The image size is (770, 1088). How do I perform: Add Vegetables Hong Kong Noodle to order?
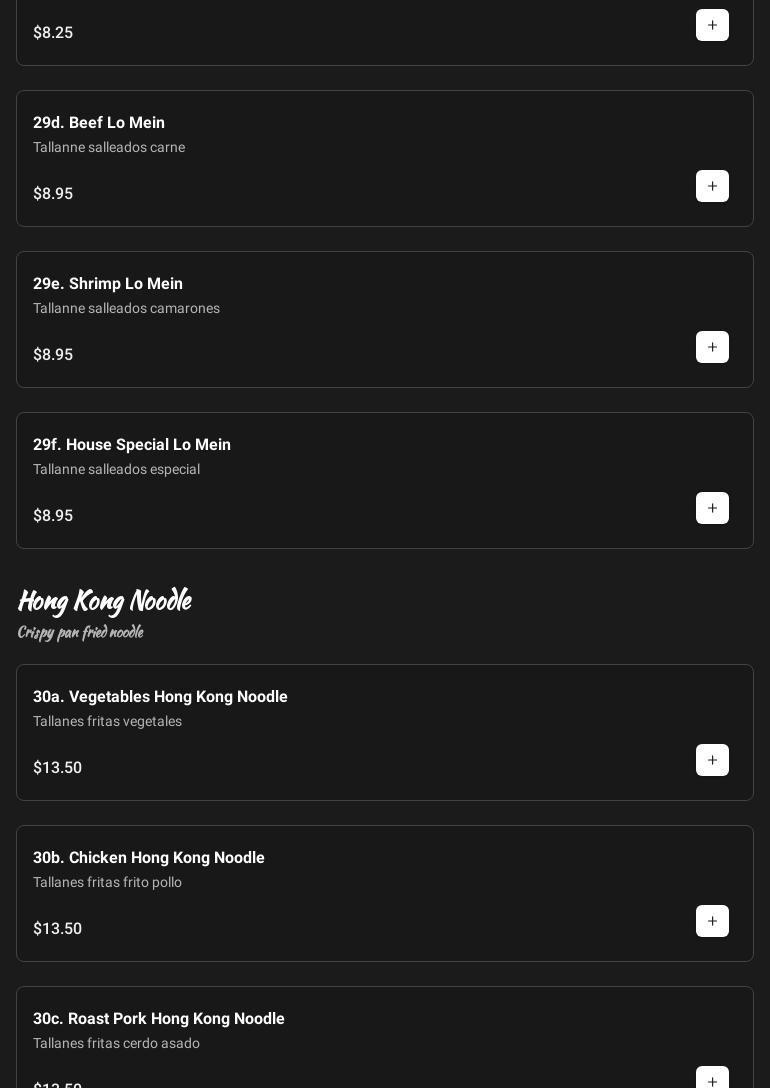(712, 760)
